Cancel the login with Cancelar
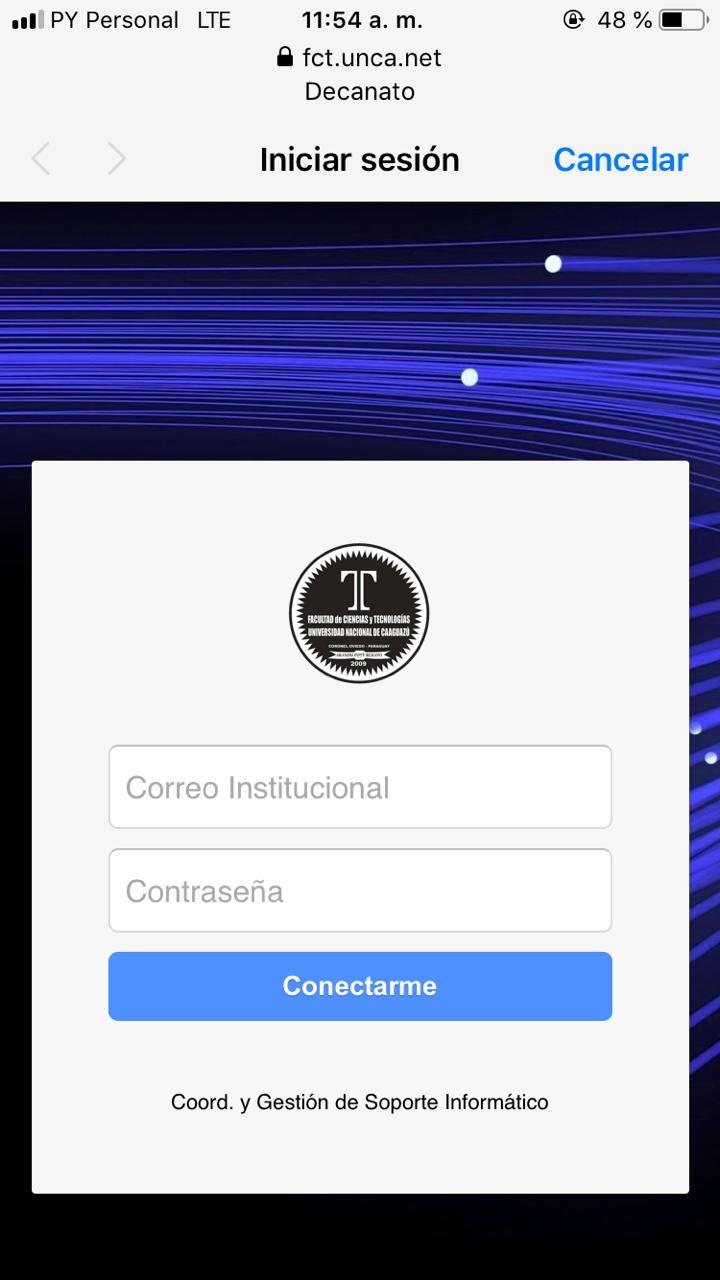Viewport: 720px width, 1280px height. 620,160
